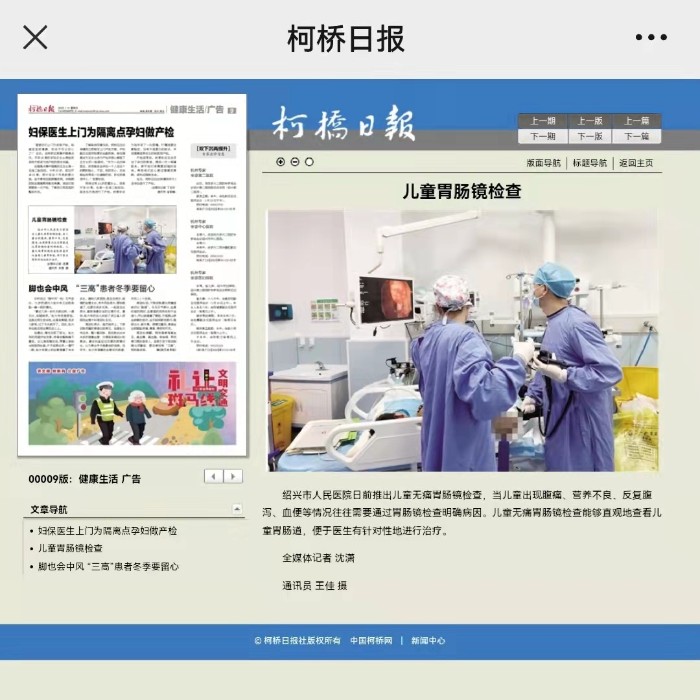Open 标题导航 headline navigation

[x=590, y=163]
